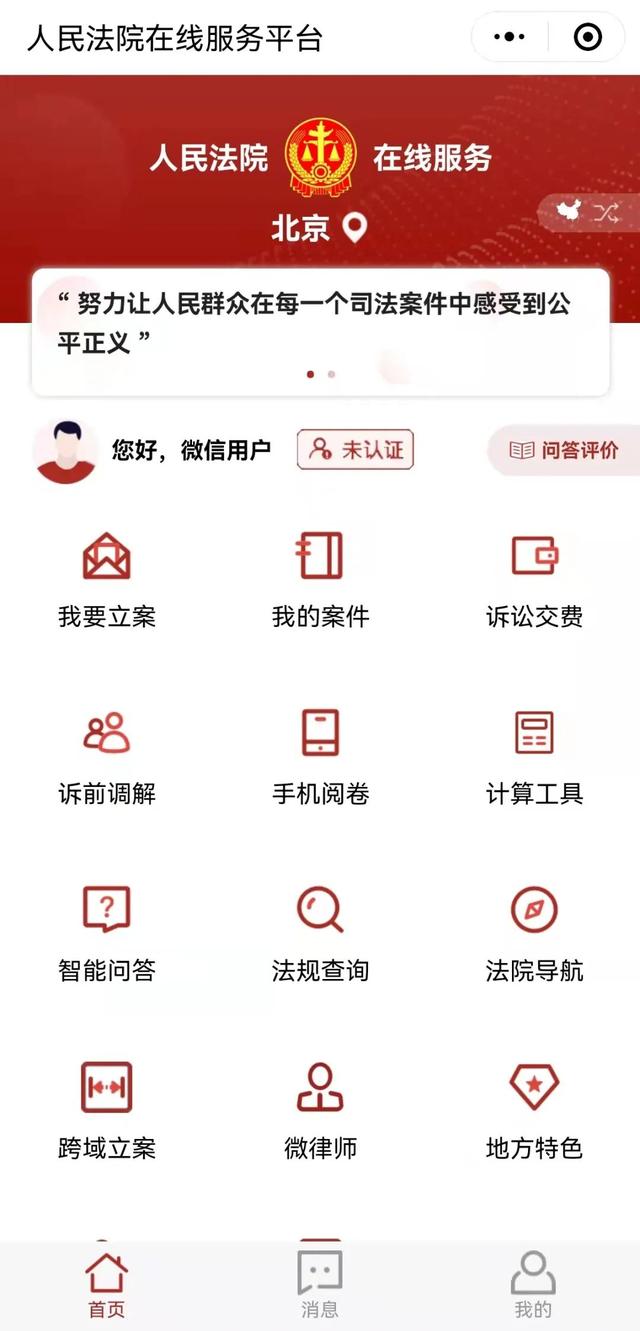The height and width of the screenshot is (1331, 640).
Task: Close the mini program with the circle button
Action: pos(588,38)
